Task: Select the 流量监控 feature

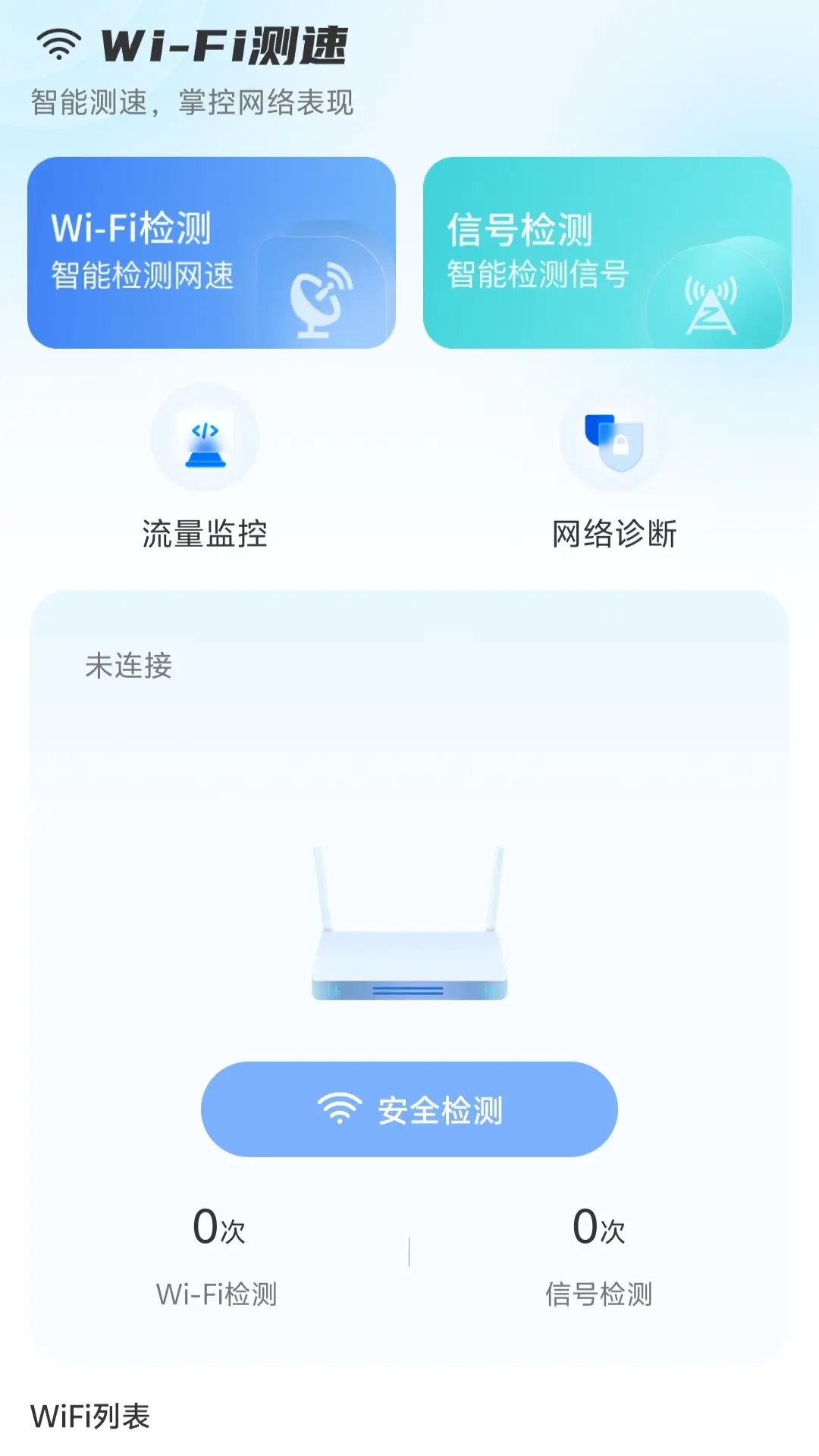Action: 205,533
